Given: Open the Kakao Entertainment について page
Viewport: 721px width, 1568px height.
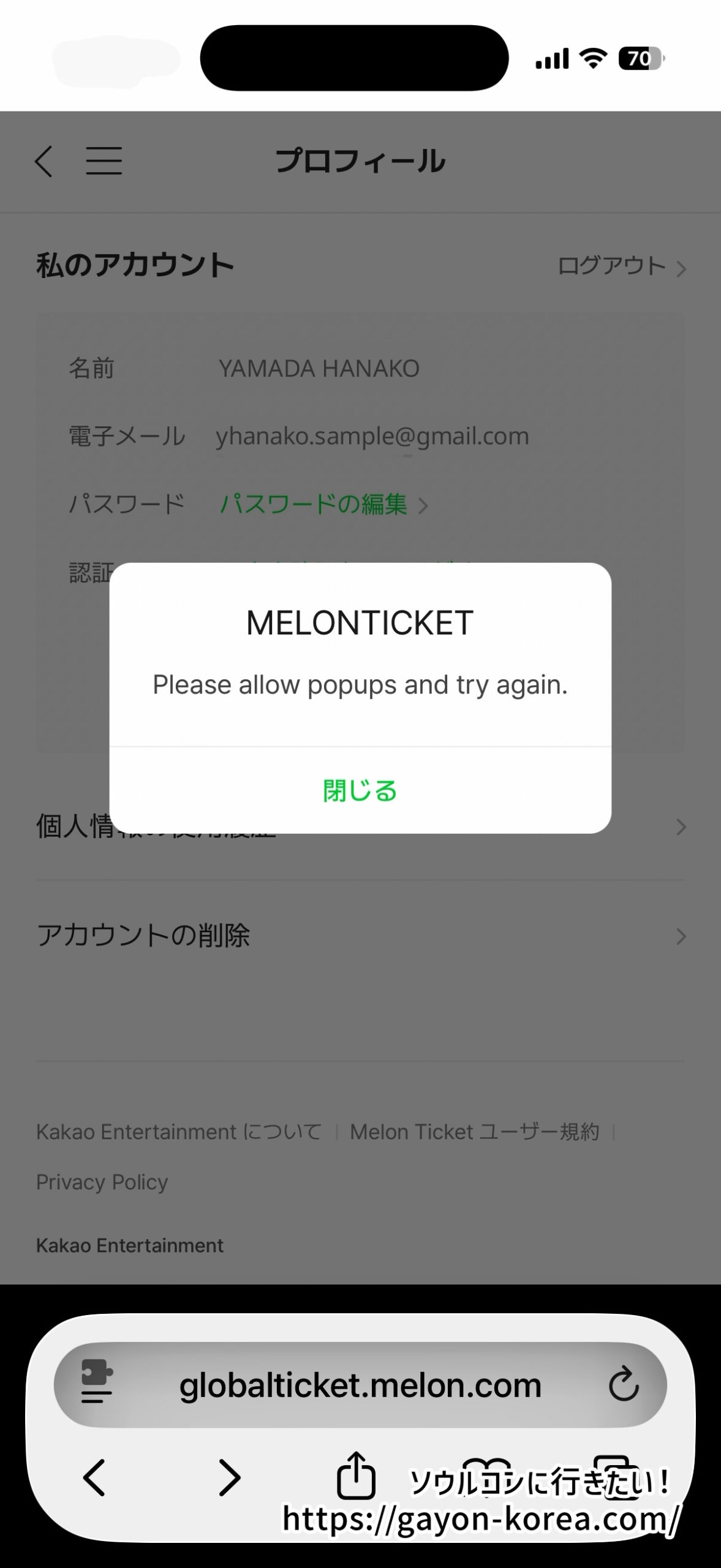Looking at the screenshot, I should pos(179,1131).
